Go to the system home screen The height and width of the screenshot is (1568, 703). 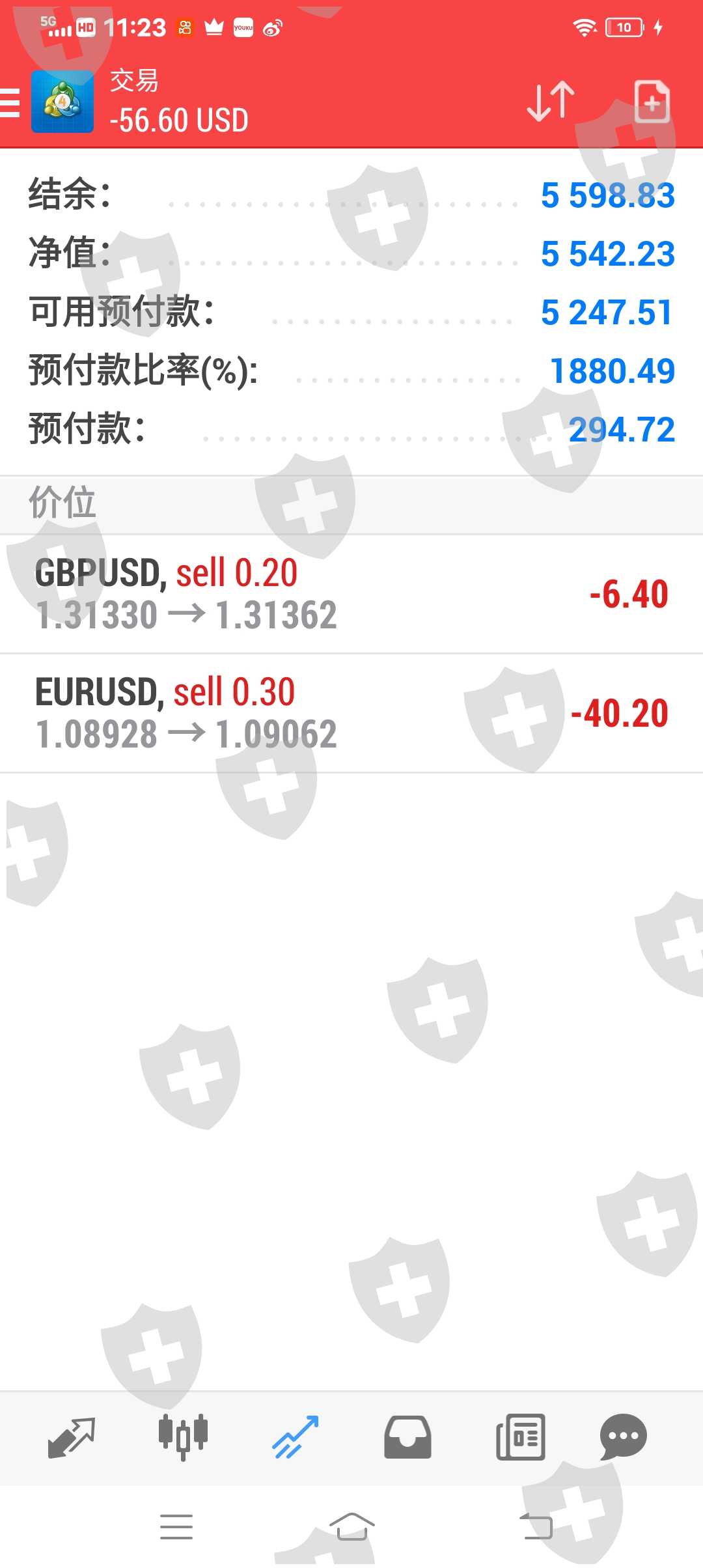point(351,1526)
